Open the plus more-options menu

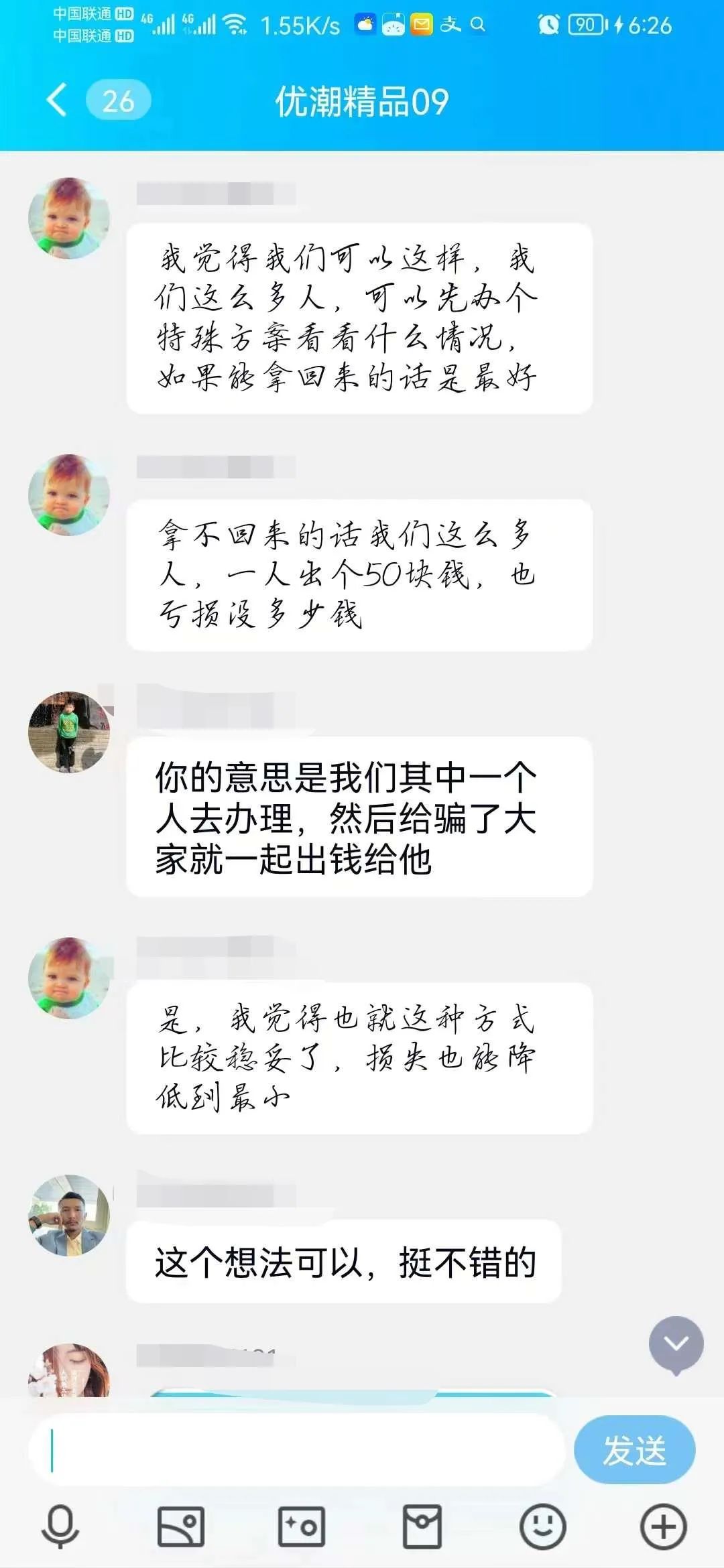(x=664, y=1527)
